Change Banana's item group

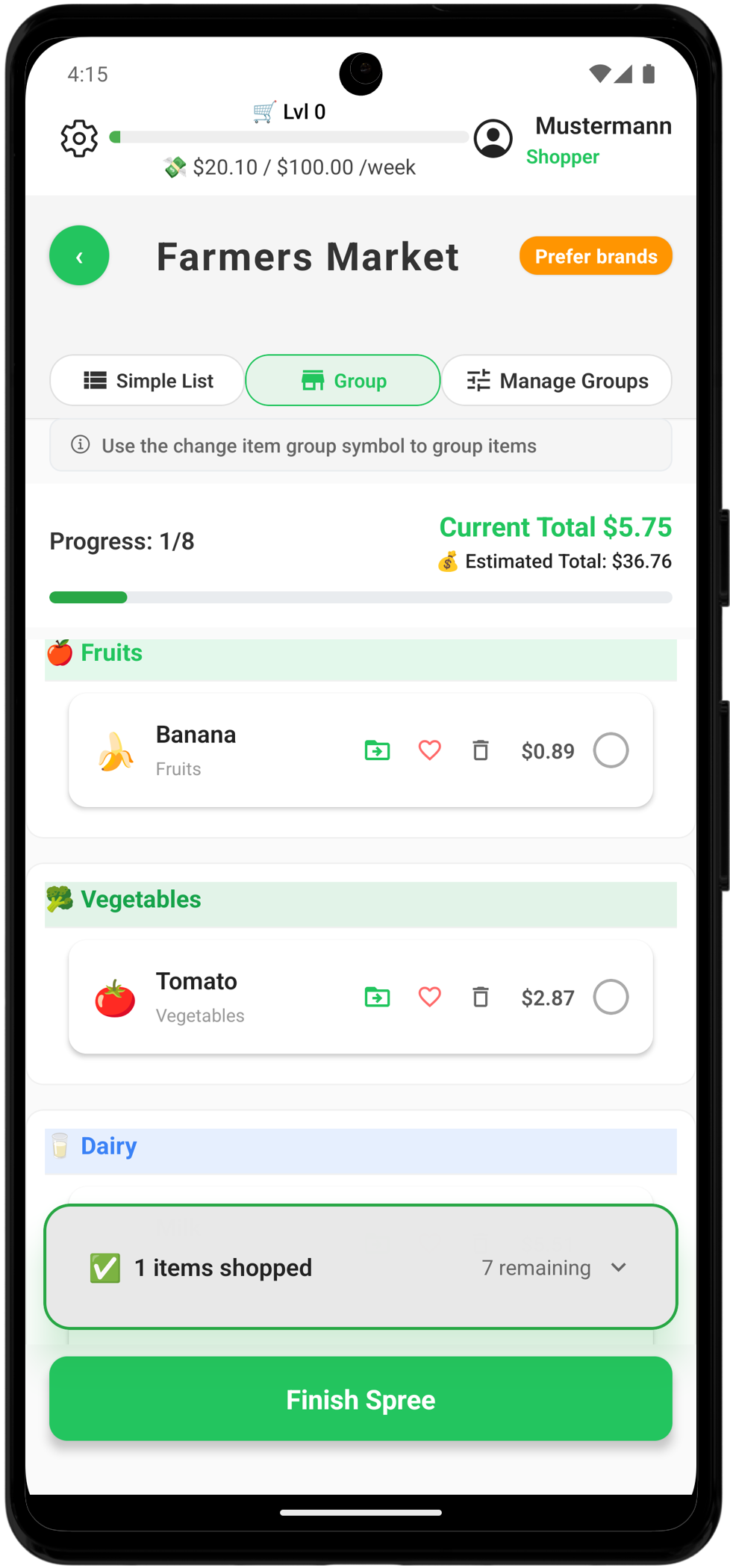click(x=377, y=750)
